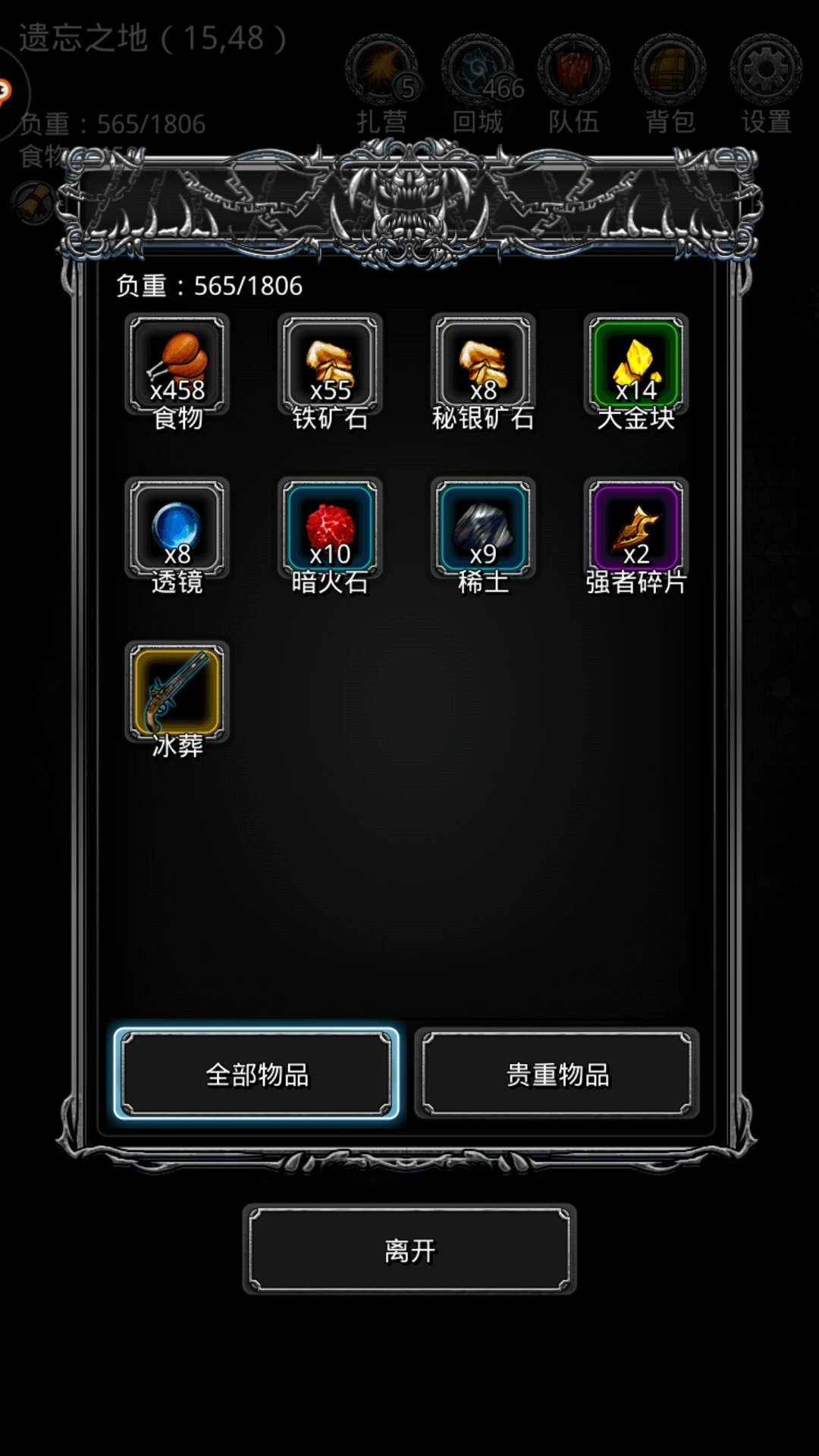Switch to the 贵重物品 tab

point(557,1074)
